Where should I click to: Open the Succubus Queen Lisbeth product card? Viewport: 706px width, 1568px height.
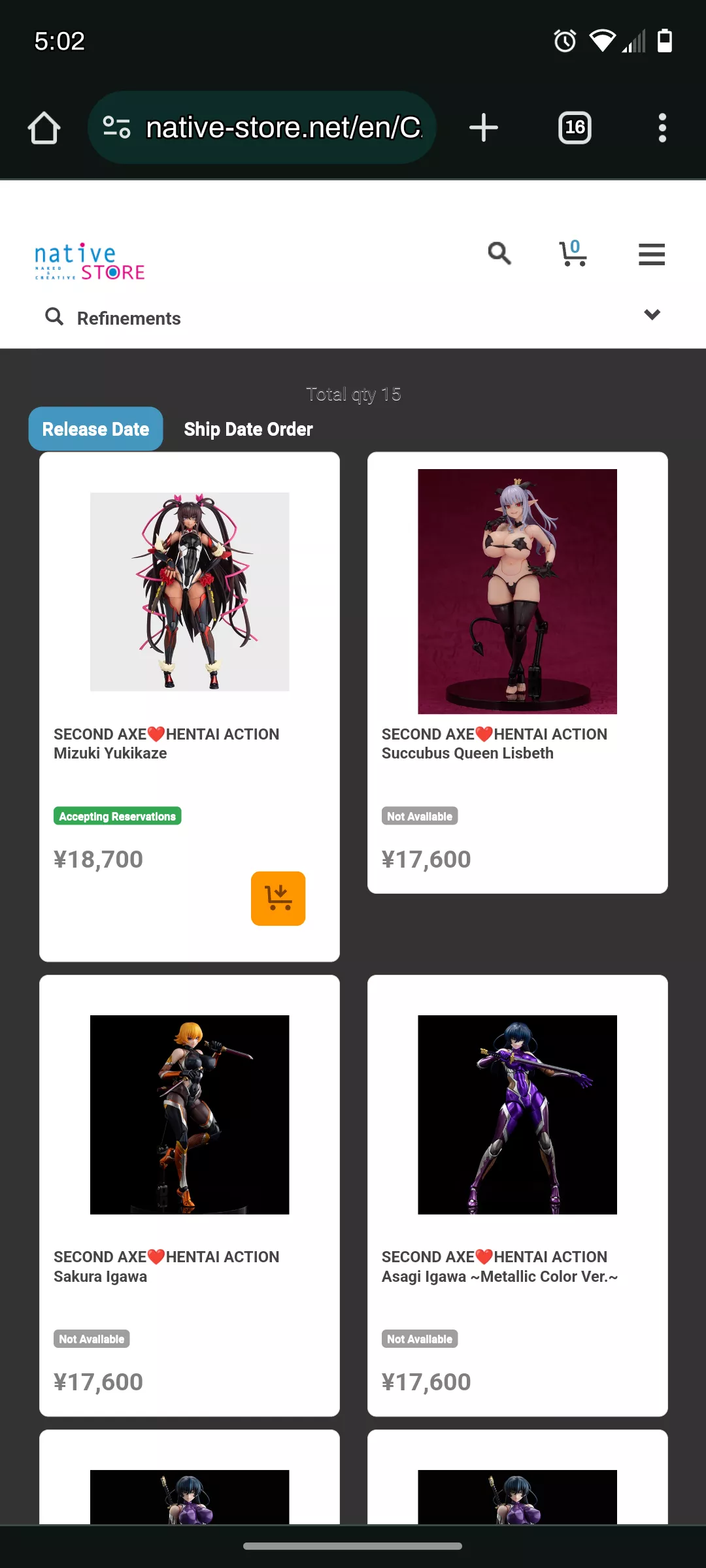tap(517, 592)
